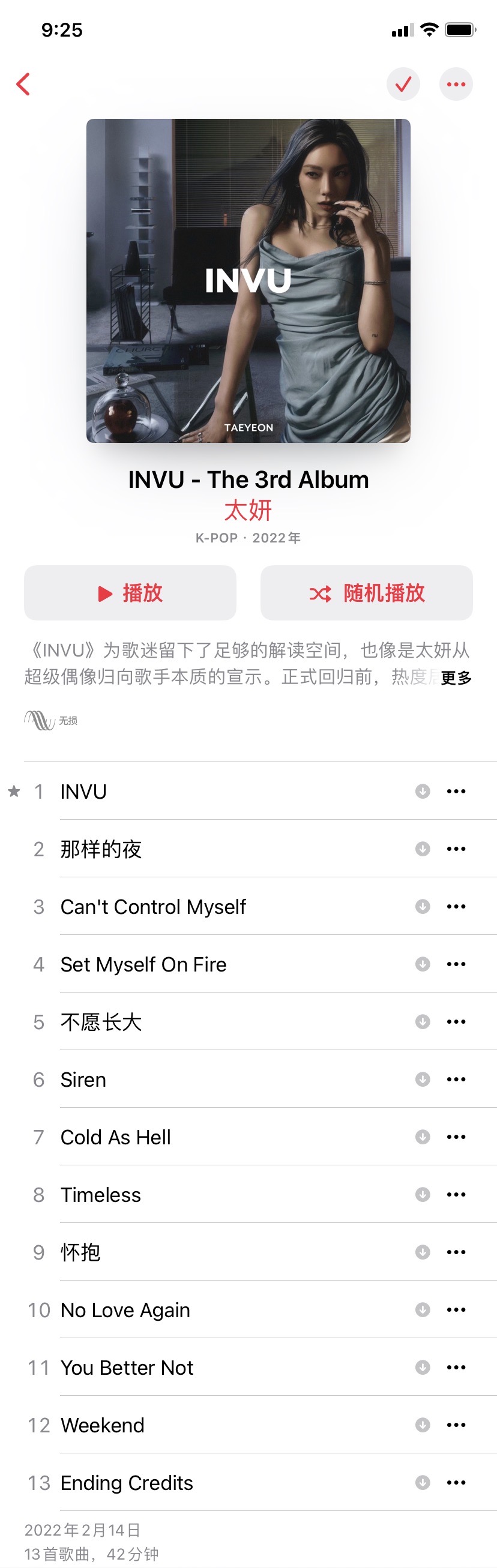Open more options for 怀抱
This screenshot has width=497, height=1568.
[456, 1252]
